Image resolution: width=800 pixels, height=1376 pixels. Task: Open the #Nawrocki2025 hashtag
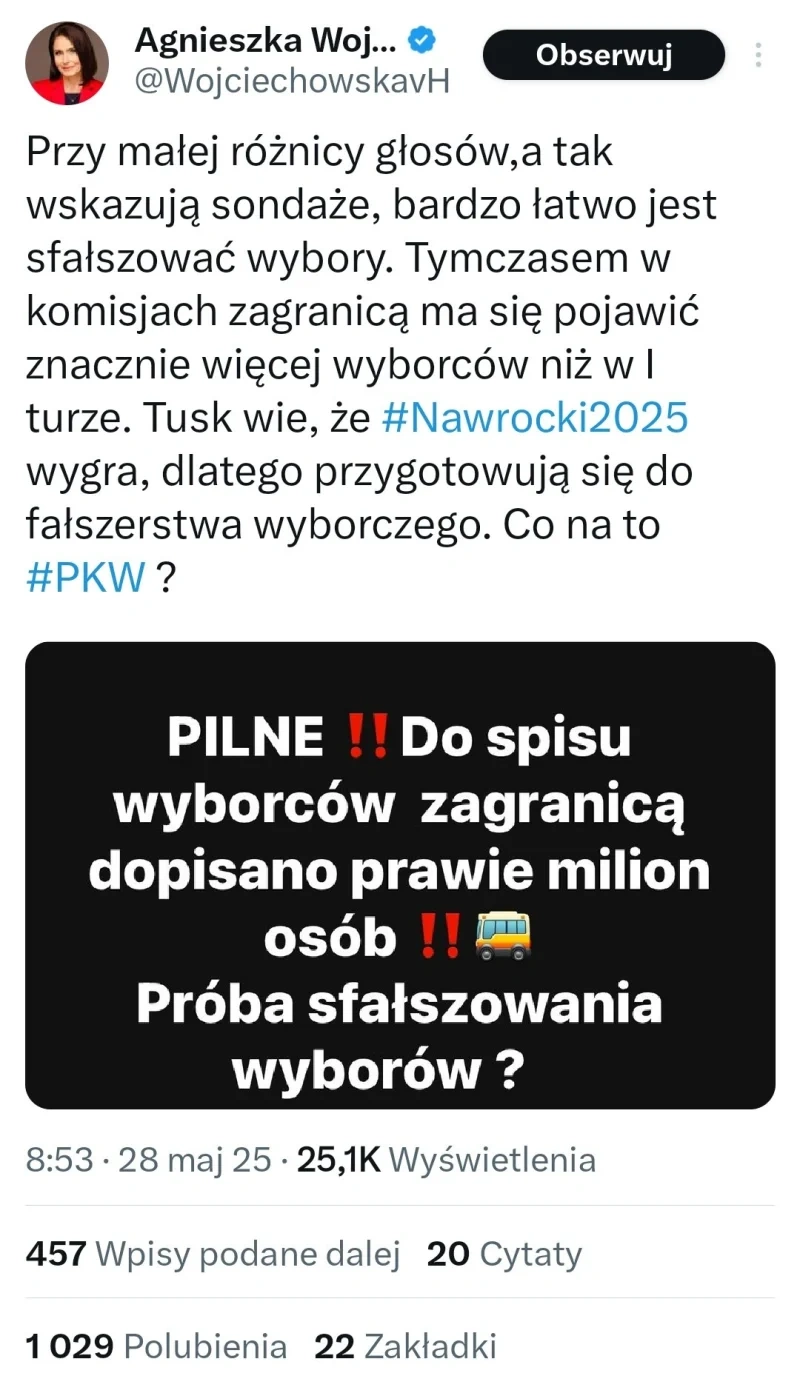point(535,417)
